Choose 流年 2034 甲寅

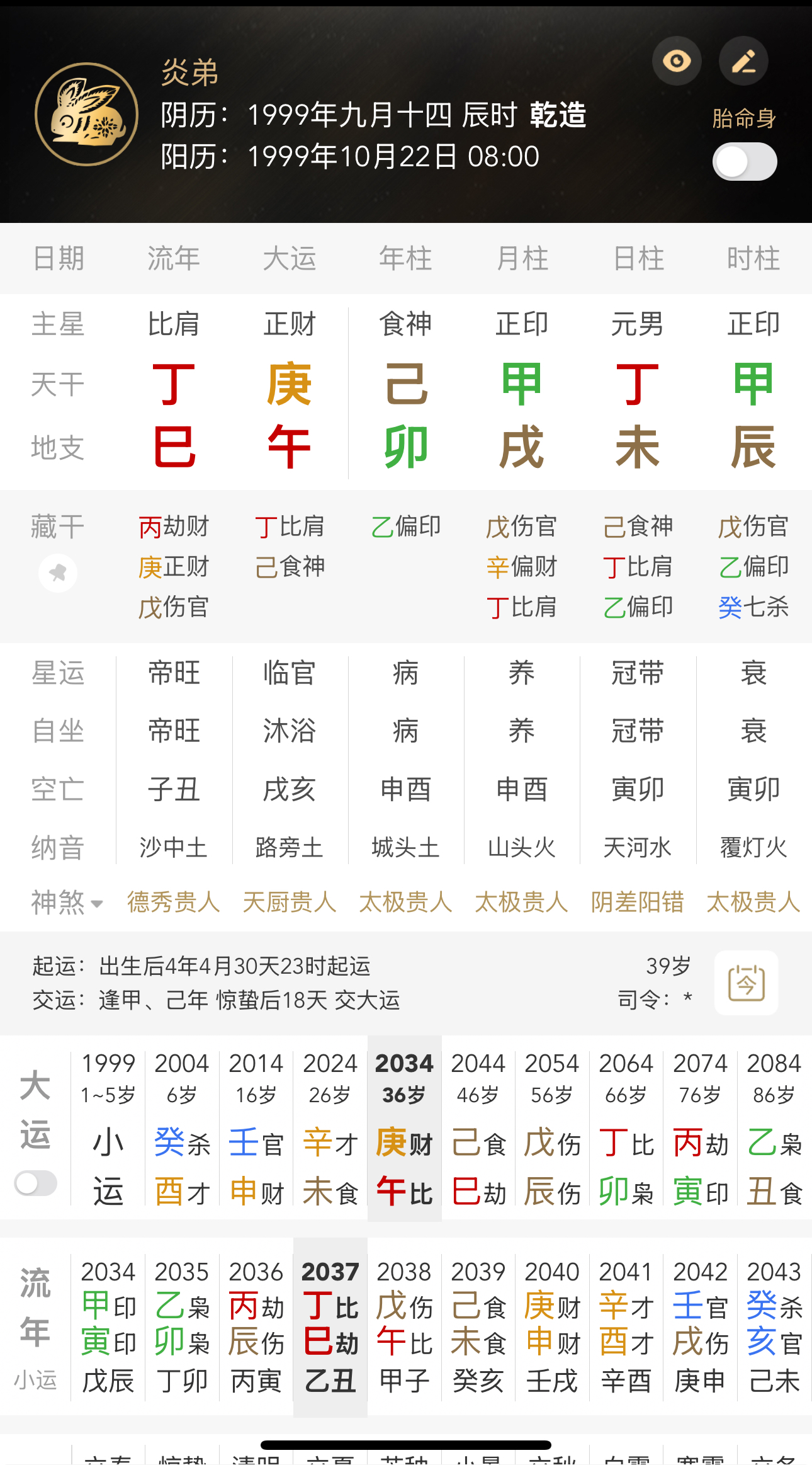tap(108, 1327)
